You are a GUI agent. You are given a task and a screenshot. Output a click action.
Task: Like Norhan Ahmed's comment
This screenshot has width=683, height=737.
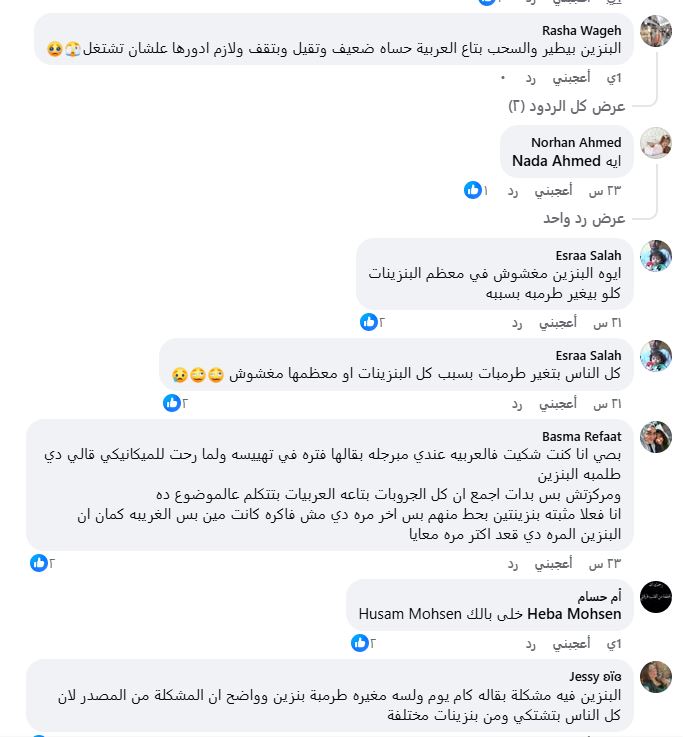(x=553, y=190)
